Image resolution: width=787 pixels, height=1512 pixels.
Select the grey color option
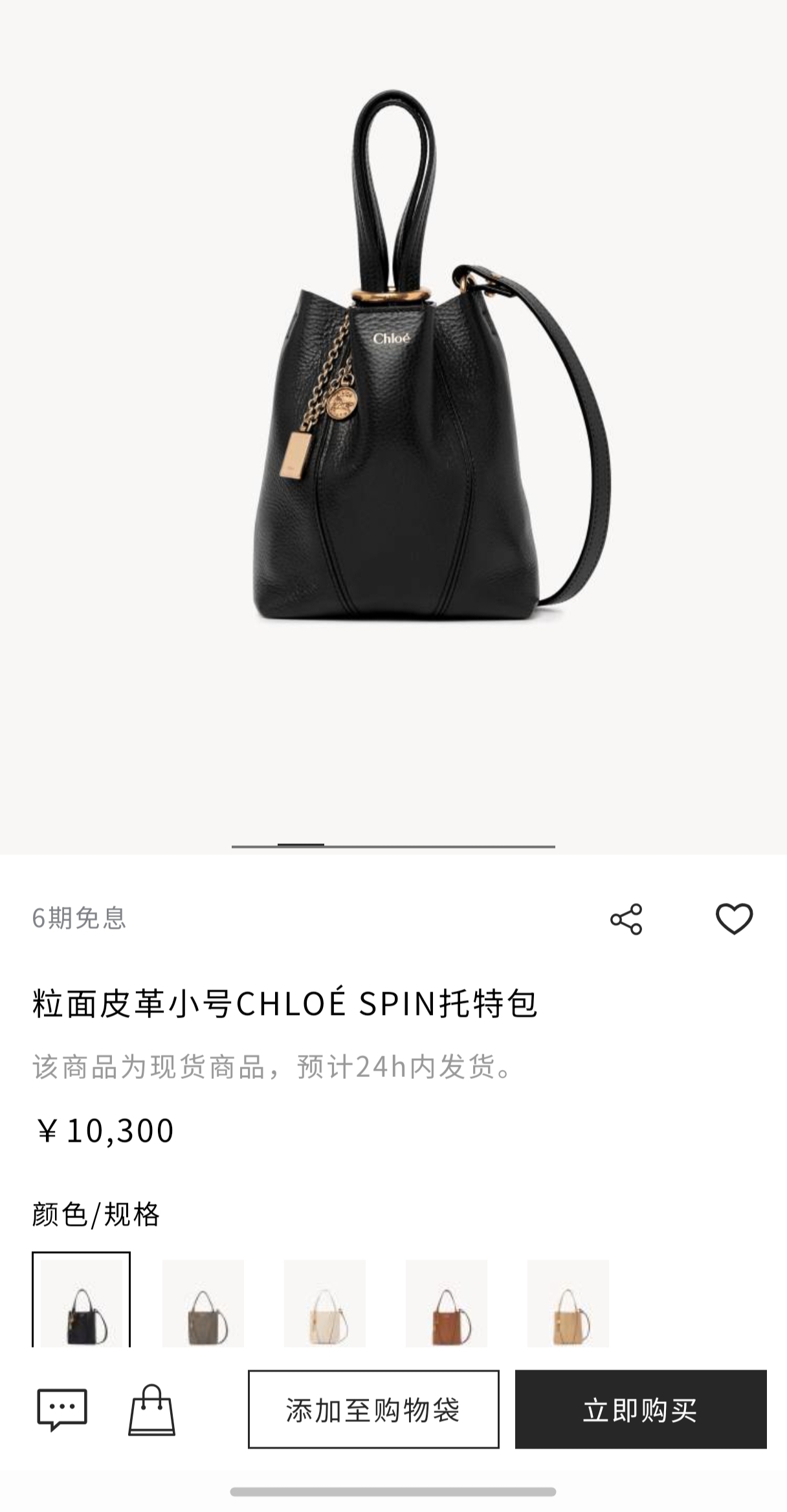tap(203, 1302)
